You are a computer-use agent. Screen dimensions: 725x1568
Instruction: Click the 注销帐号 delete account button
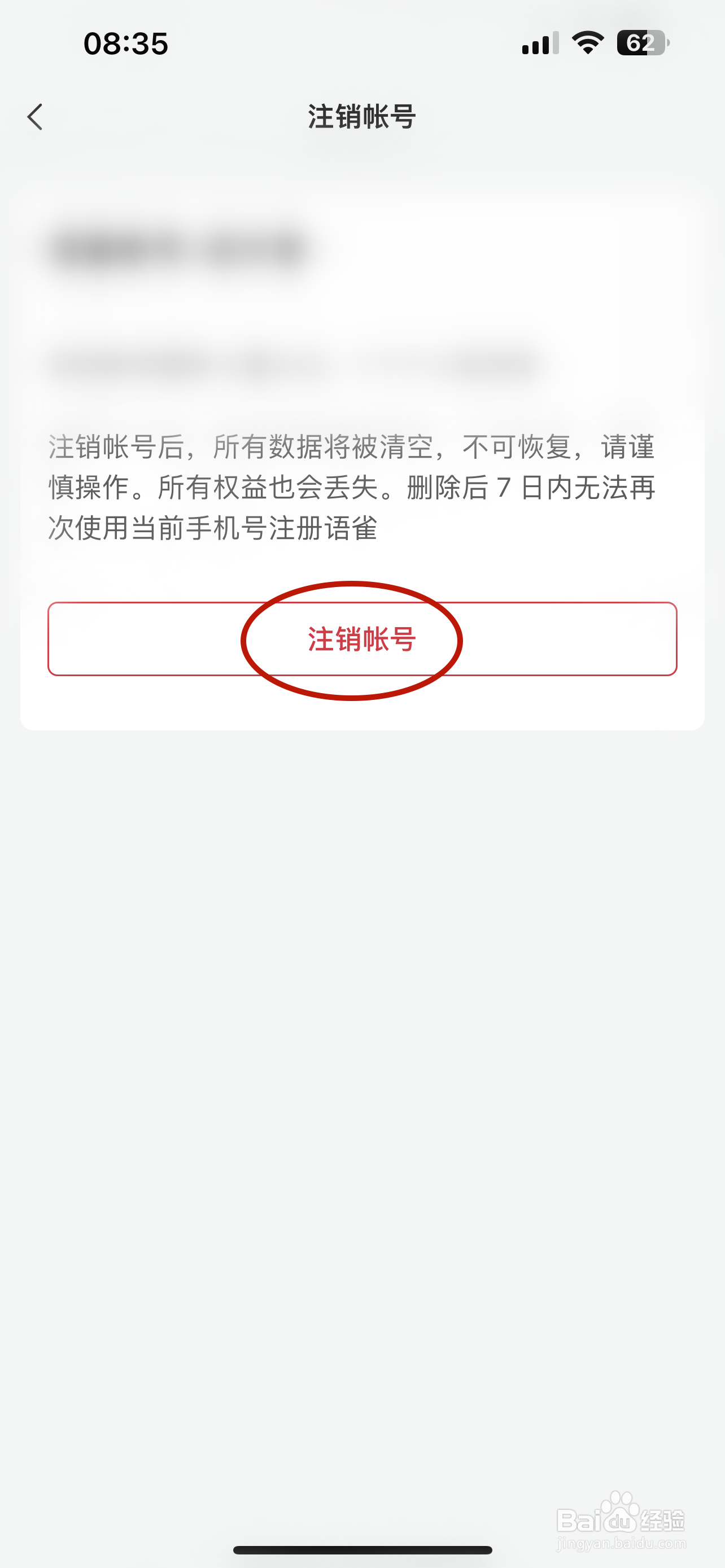pyautogui.click(x=361, y=638)
